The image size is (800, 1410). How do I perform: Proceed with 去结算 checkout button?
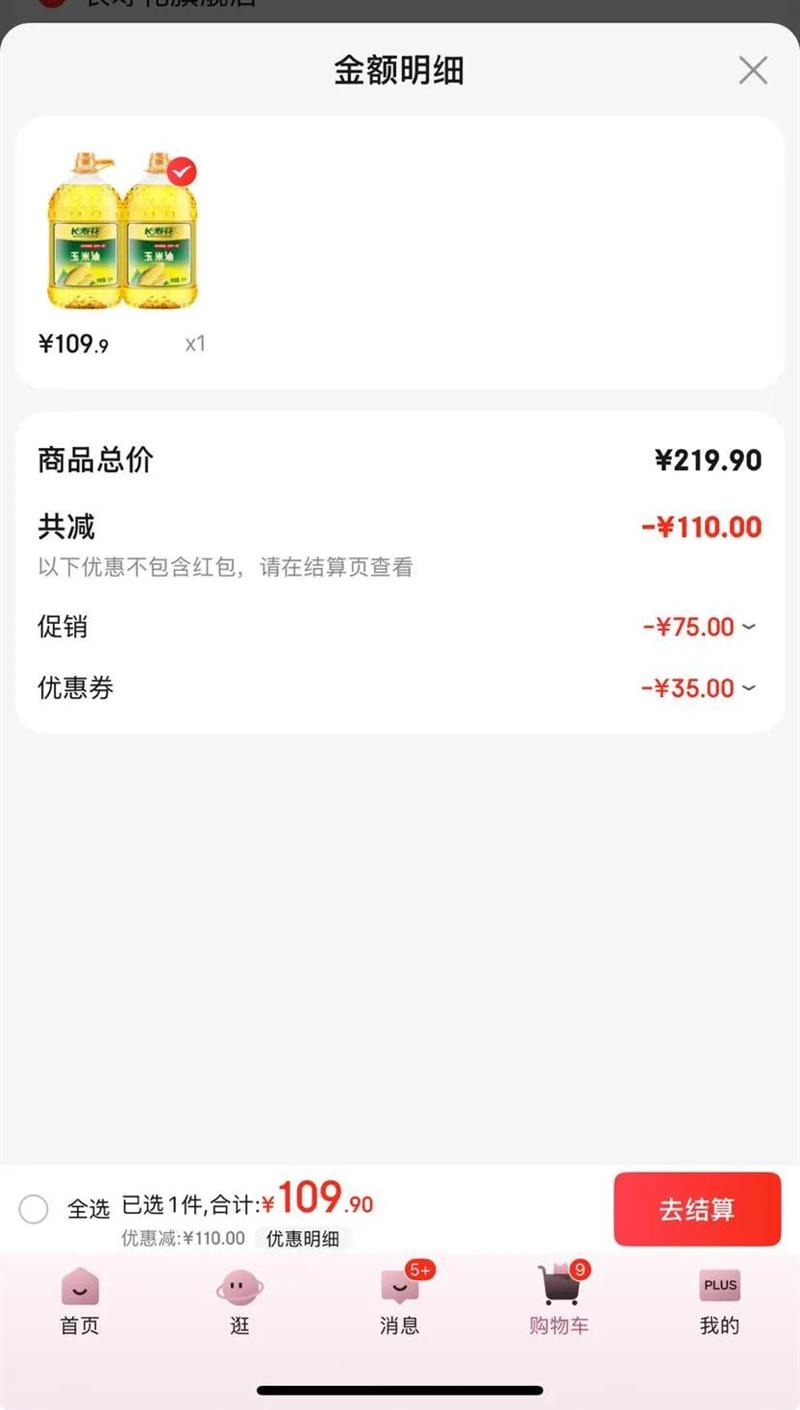point(697,1209)
